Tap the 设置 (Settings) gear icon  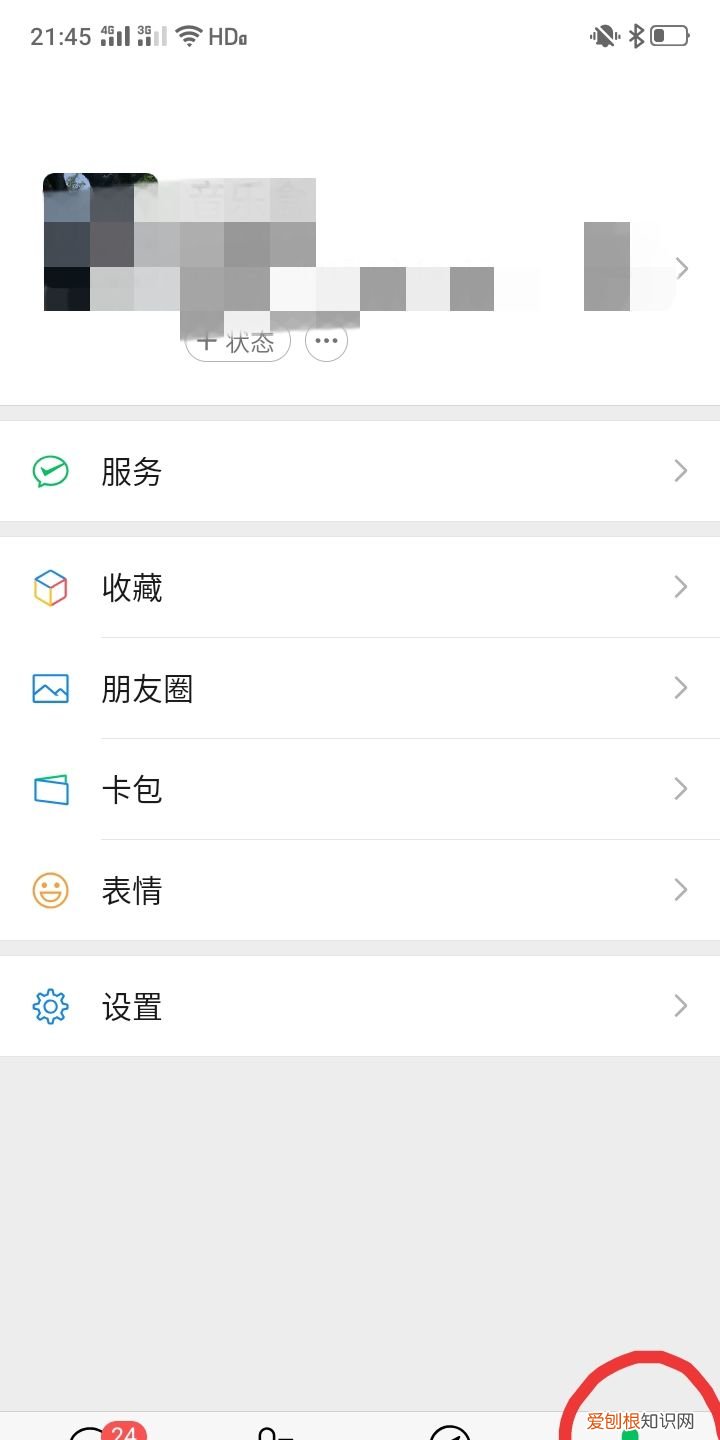[x=50, y=1007]
